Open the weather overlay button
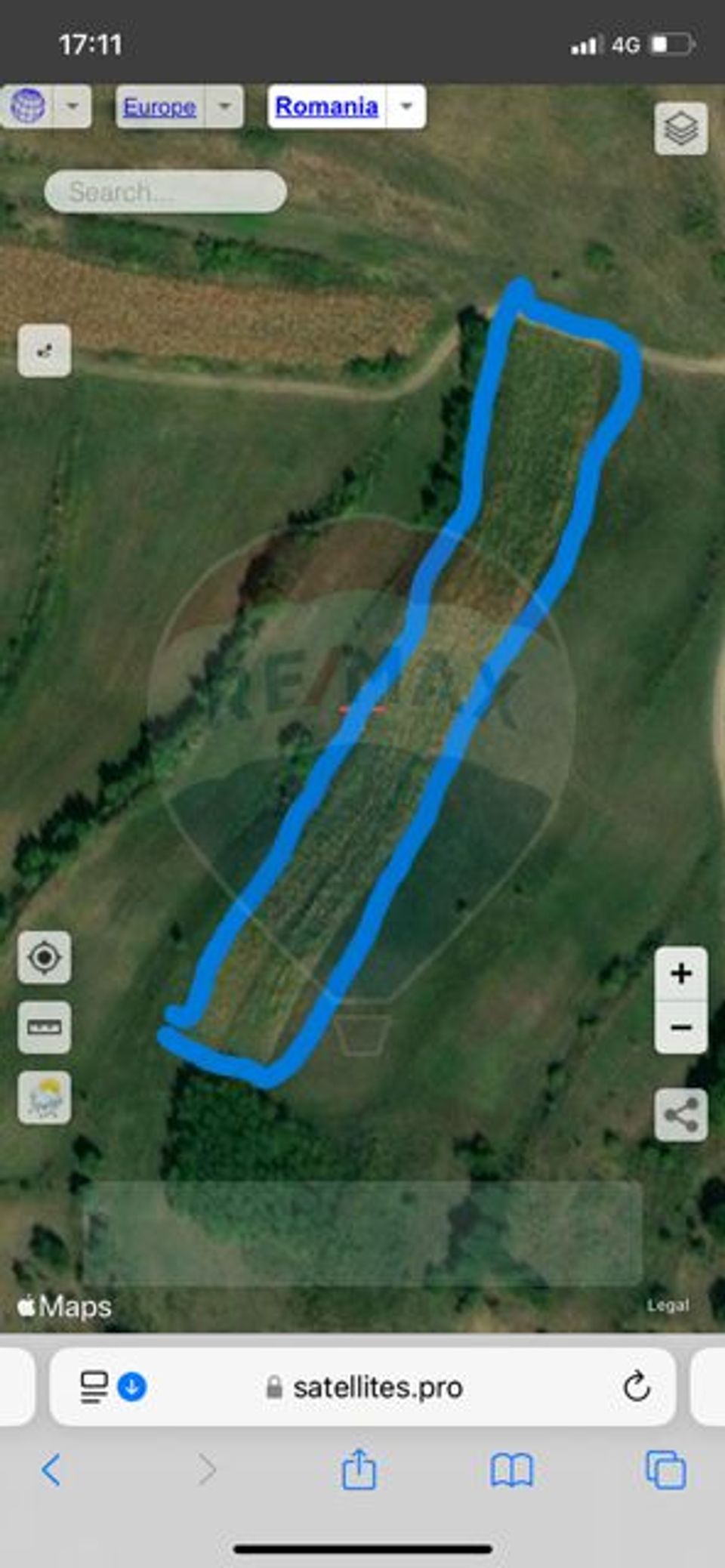The width and height of the screenshot is (725, 1568). 45,1097
